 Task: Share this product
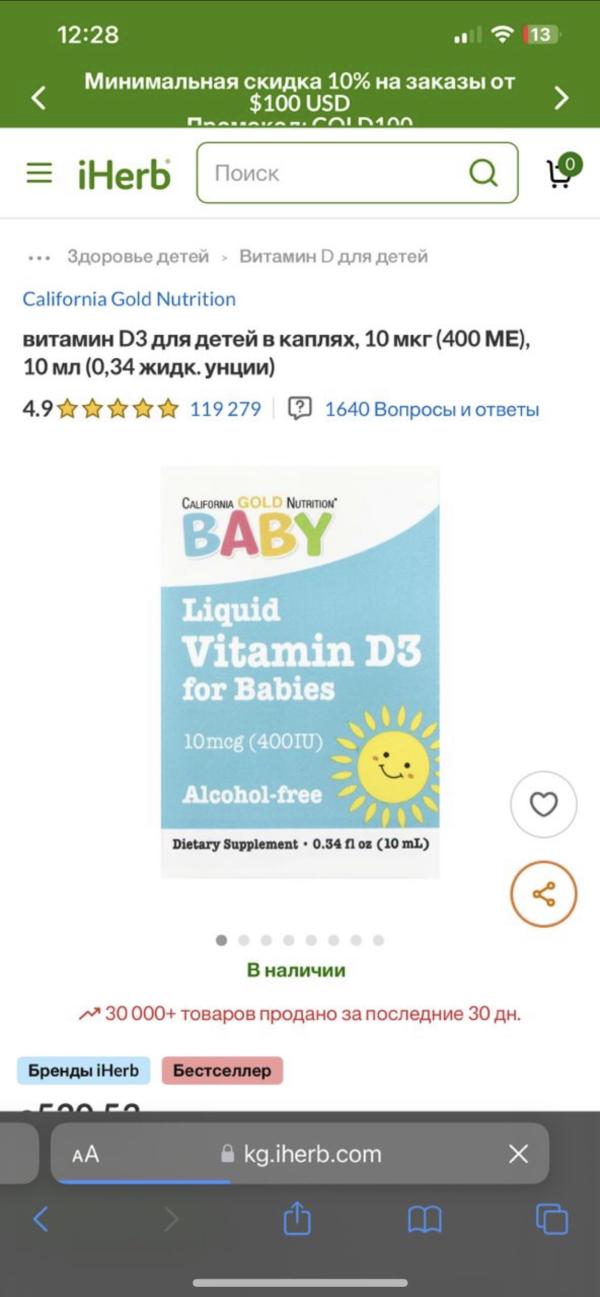(x=543, y=894)
